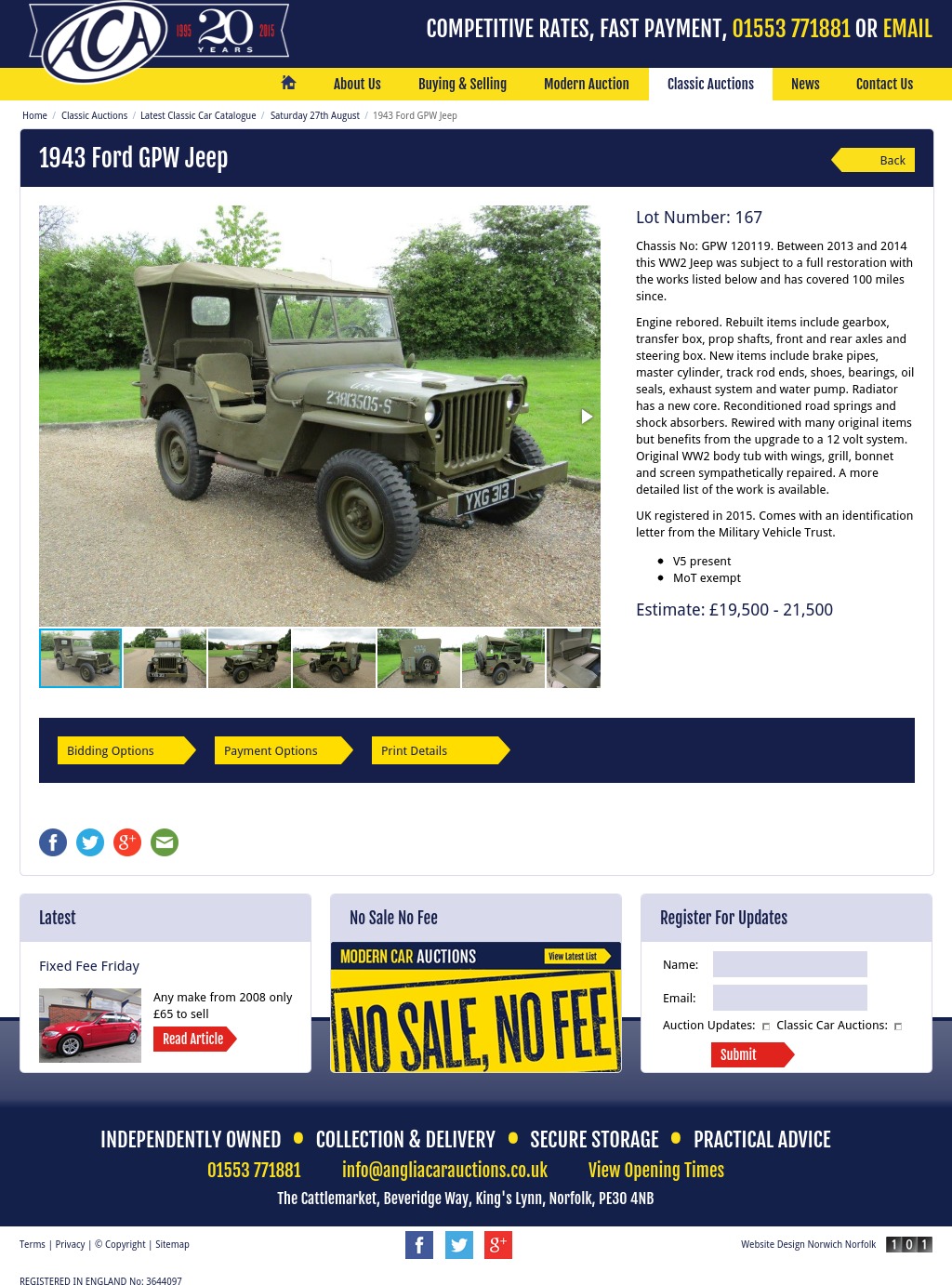
Task: Submit the updates registration form
Action: tap(748, 1054)
